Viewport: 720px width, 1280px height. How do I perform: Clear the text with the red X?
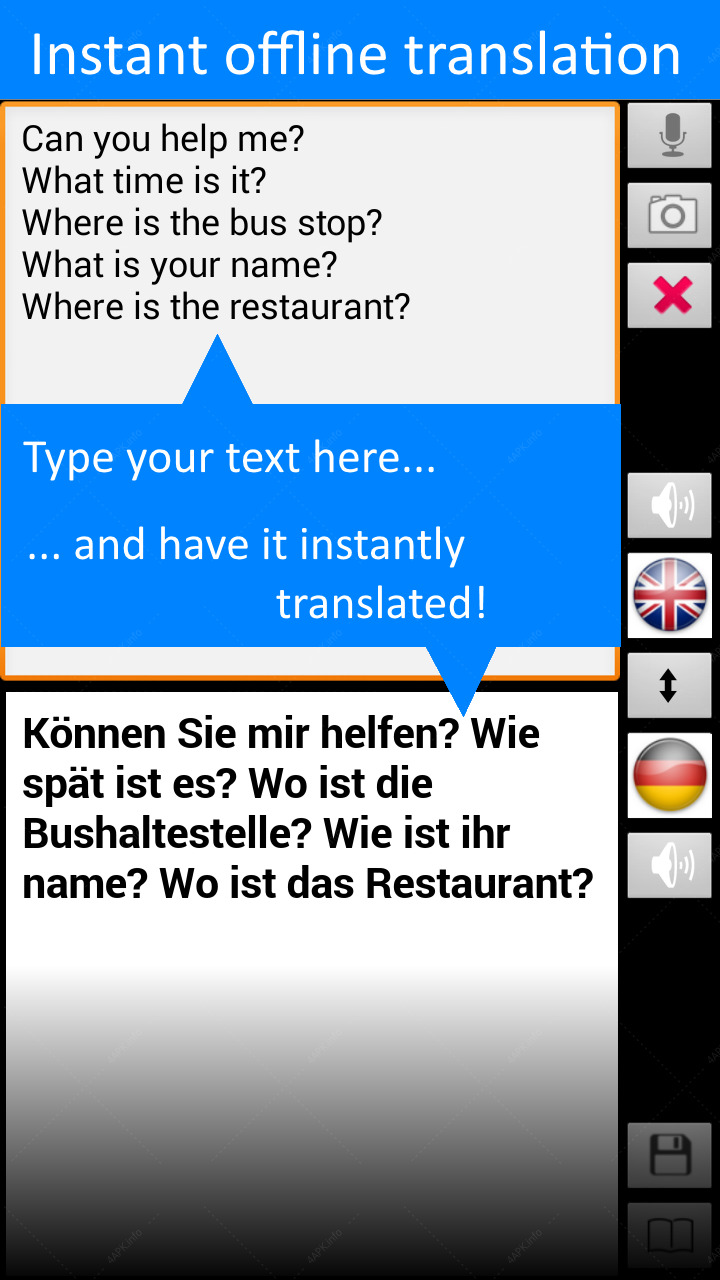(x=669, y=295)
